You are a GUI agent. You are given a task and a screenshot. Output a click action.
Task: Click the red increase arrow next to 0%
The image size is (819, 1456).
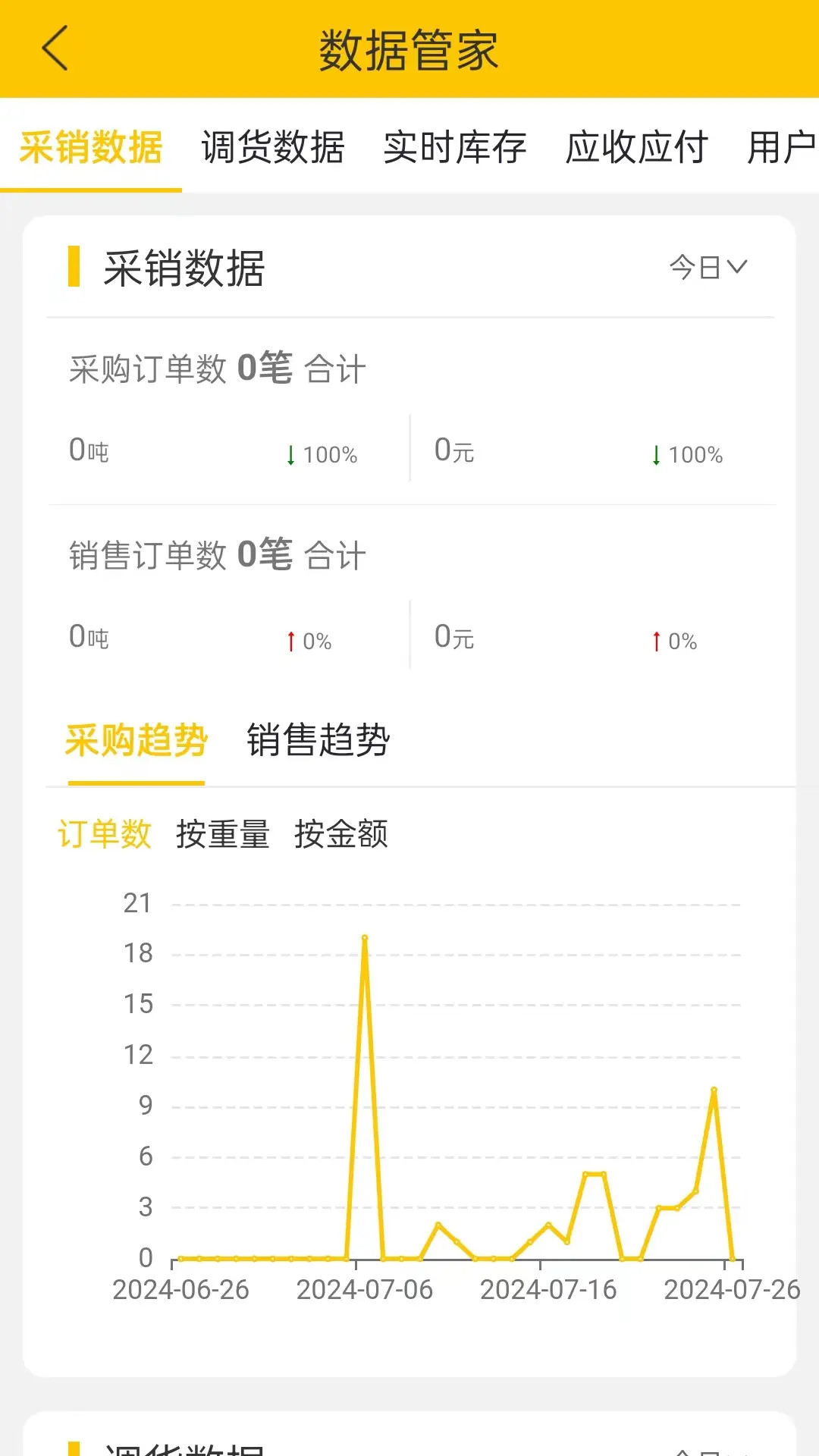pyautogui.click(x=290, y=641)
